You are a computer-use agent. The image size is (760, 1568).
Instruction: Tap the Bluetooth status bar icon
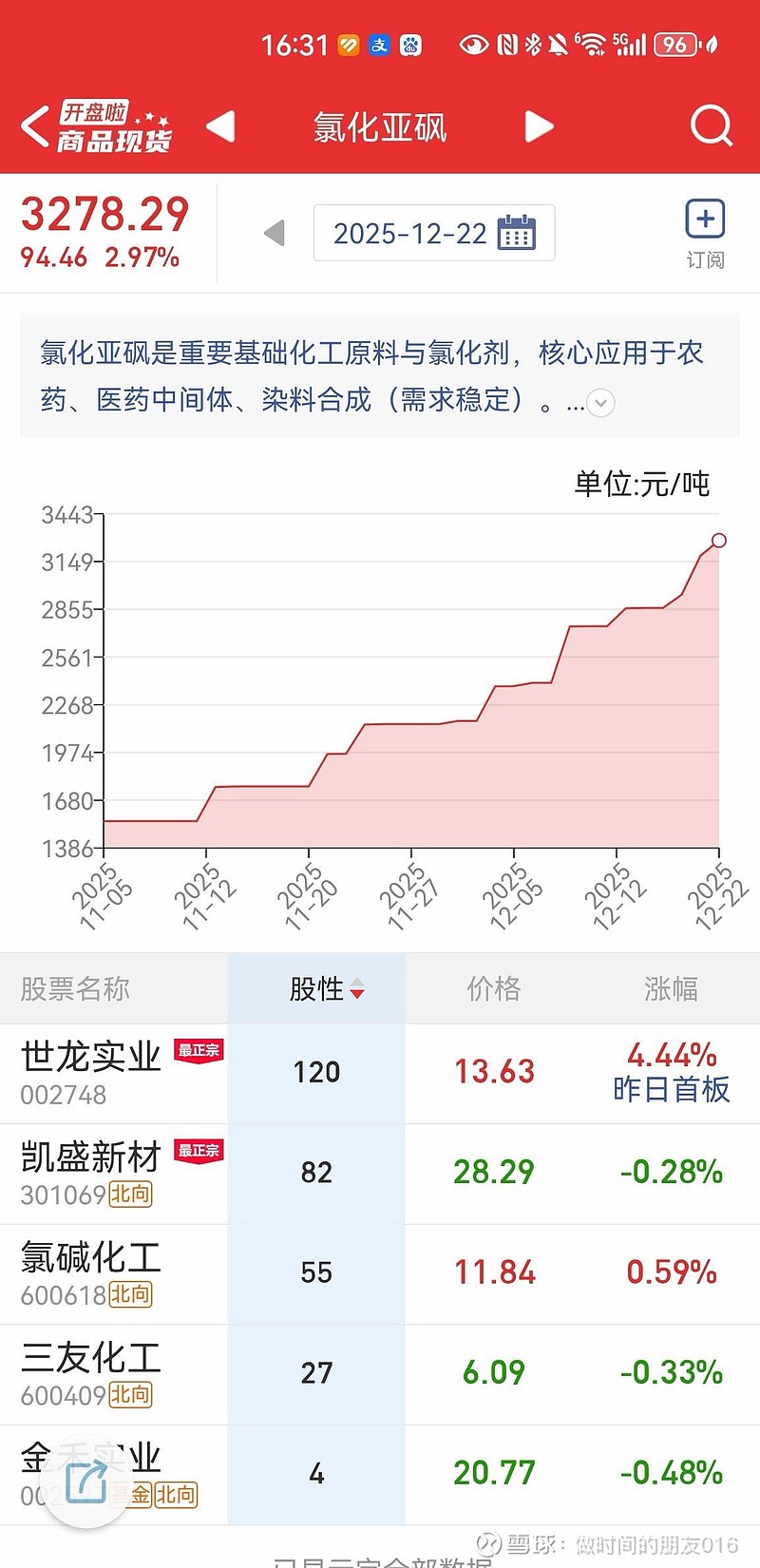tap(532, 44)
